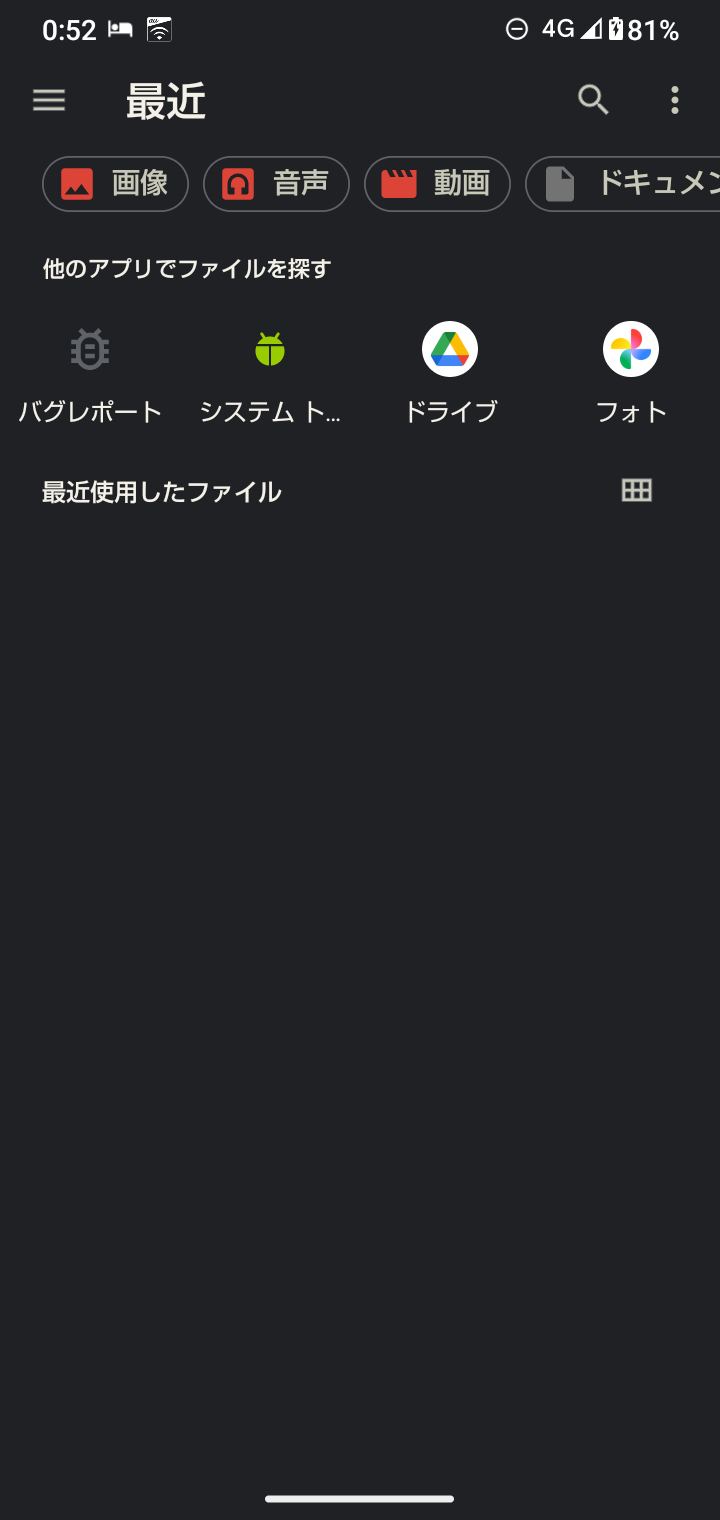Open file search
Screen dimensions: 720x1520
tap(593, 100)
